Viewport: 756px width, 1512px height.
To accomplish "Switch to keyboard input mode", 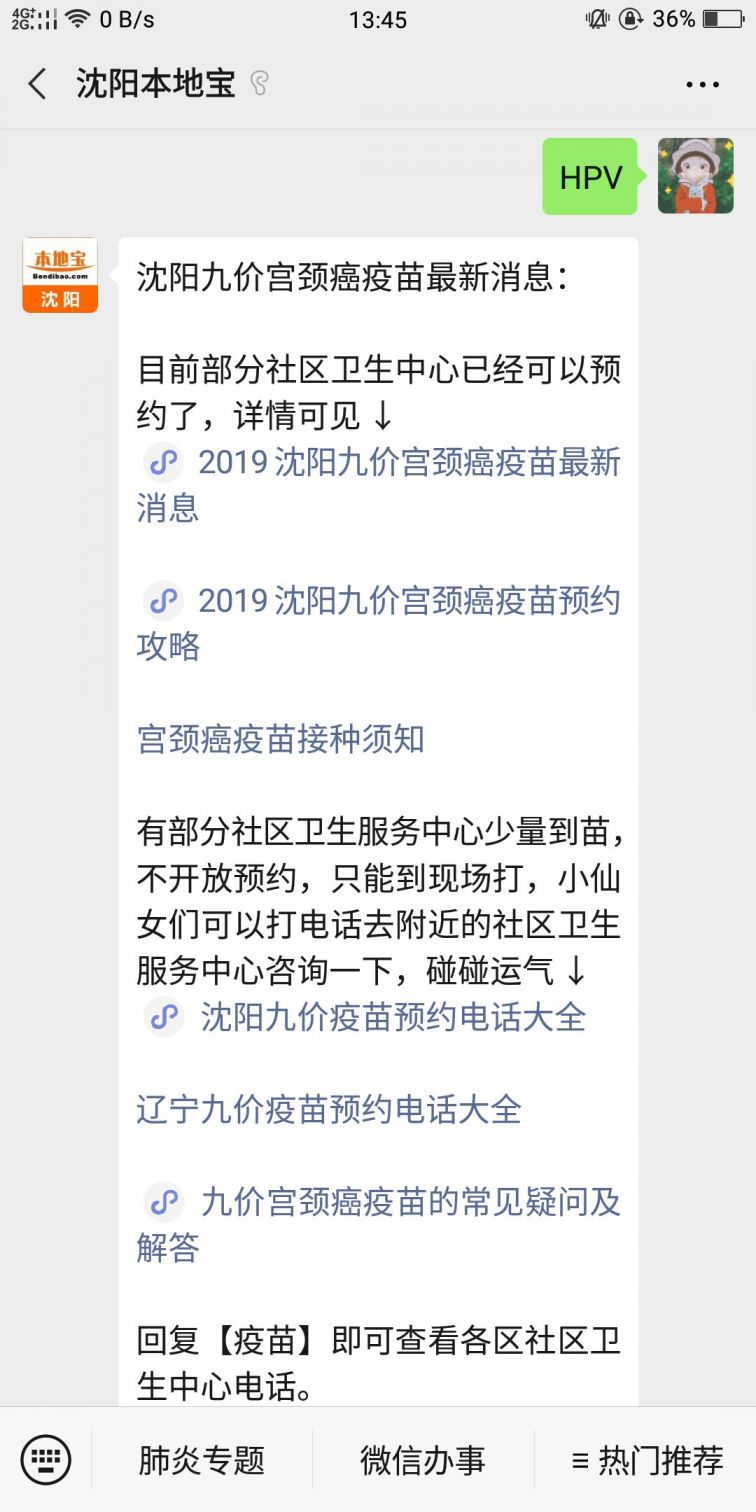I will 46,1460.
